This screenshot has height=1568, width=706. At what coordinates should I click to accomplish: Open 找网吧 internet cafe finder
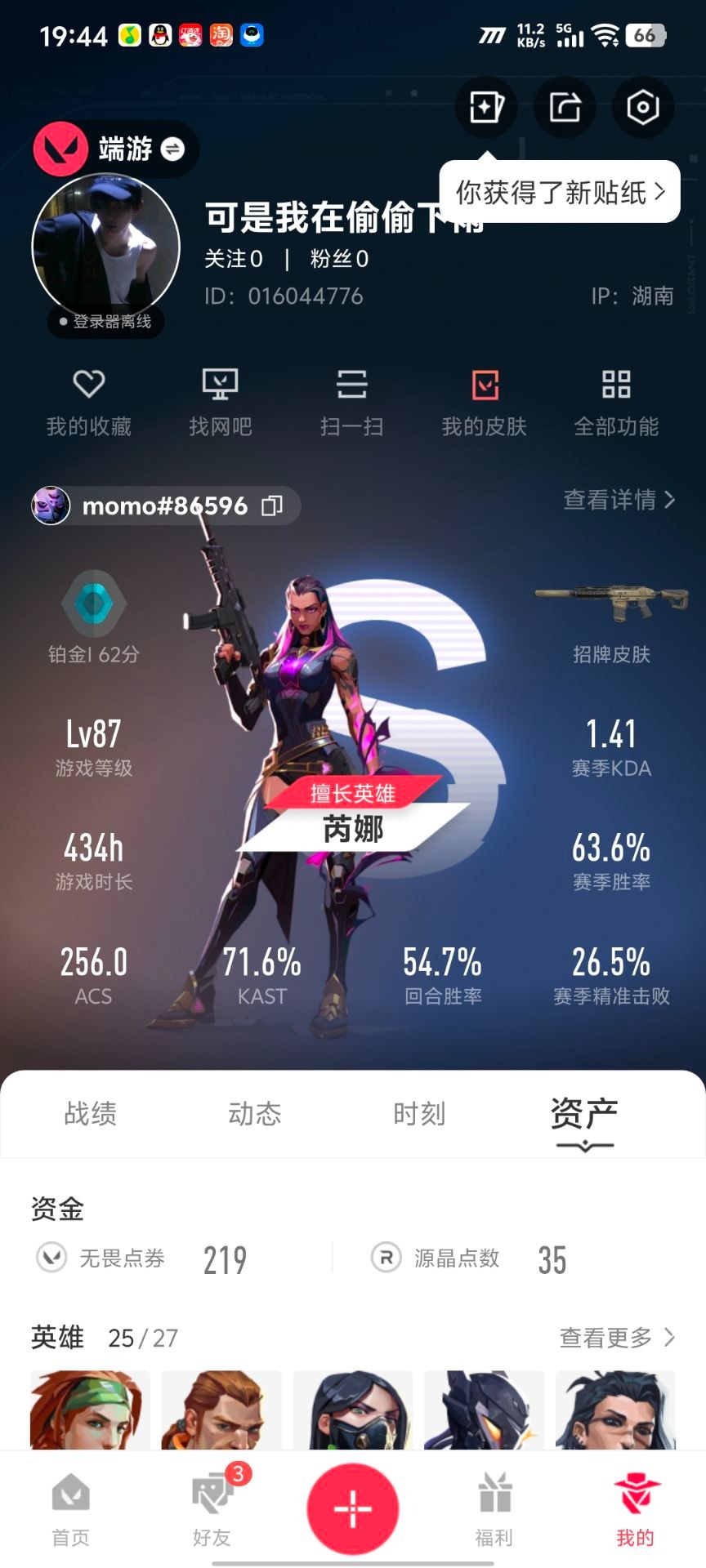(221, 403)
